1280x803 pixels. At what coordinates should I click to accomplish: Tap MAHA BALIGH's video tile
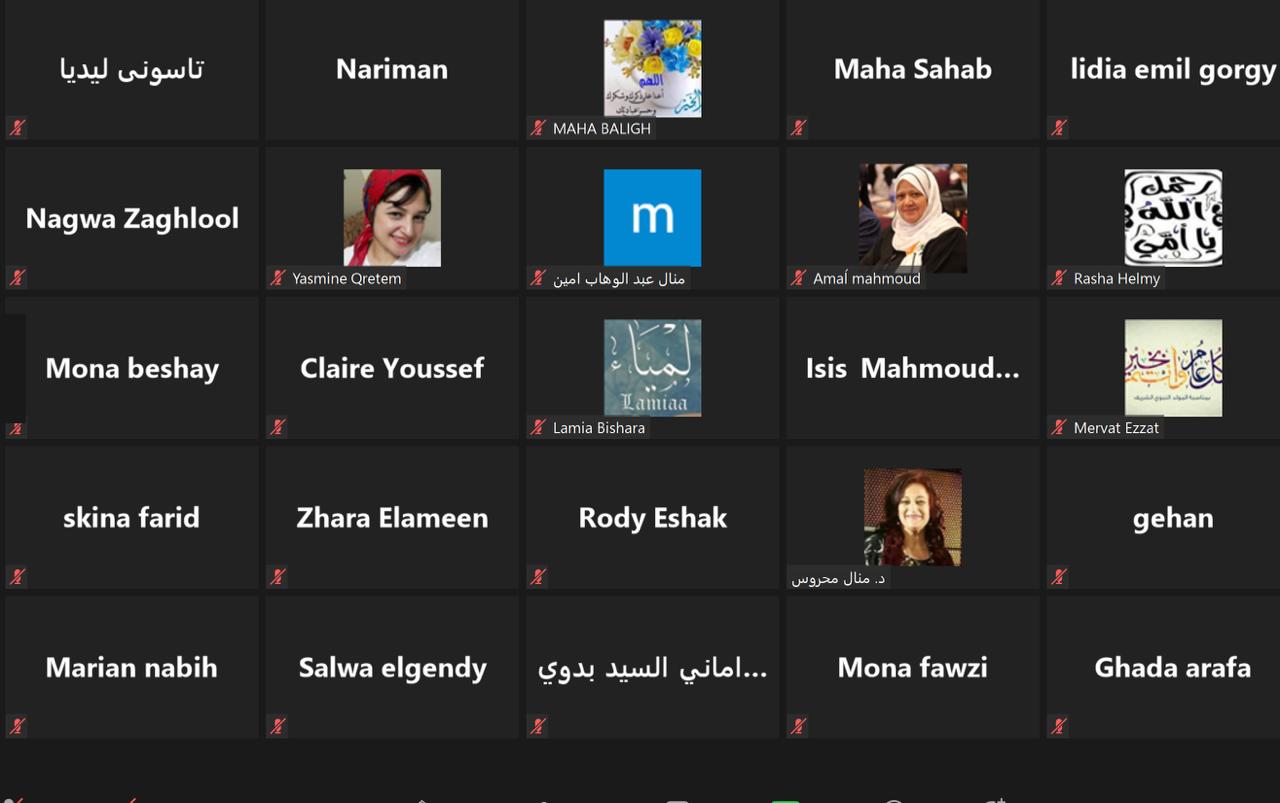point(652,69)
